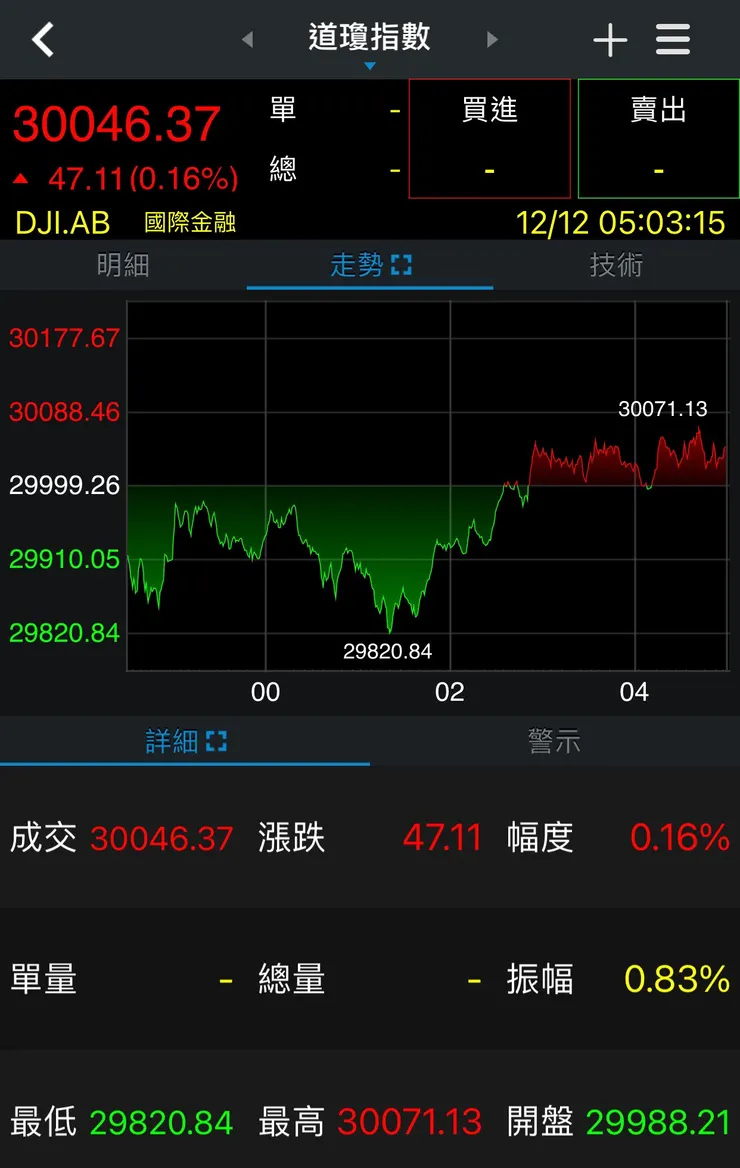Navigate to next stock with right arrow
The height and width of the screenshot is (1168, 740).
(492, 39)
